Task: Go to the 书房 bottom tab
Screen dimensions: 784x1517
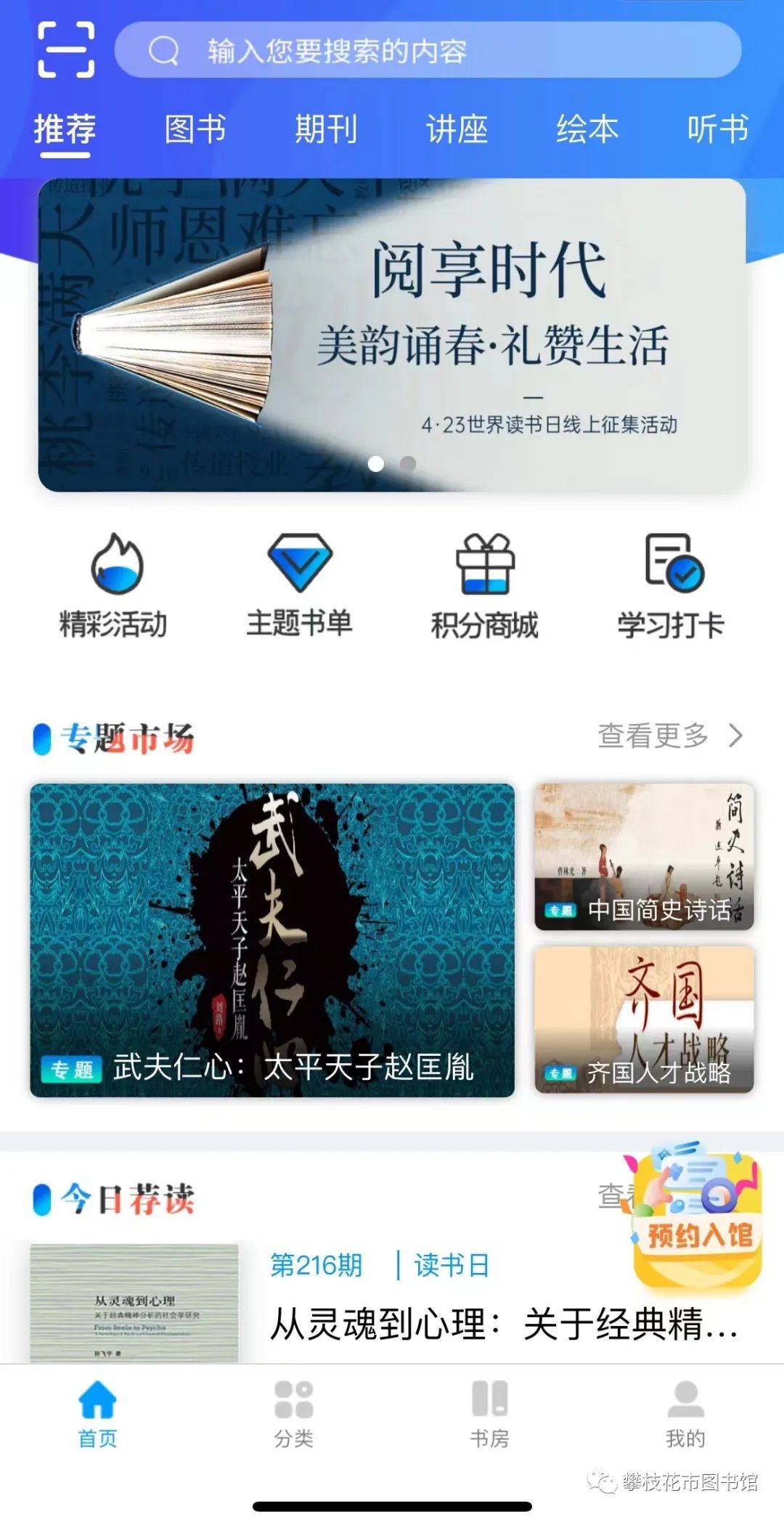Action: click(490, 1413)
